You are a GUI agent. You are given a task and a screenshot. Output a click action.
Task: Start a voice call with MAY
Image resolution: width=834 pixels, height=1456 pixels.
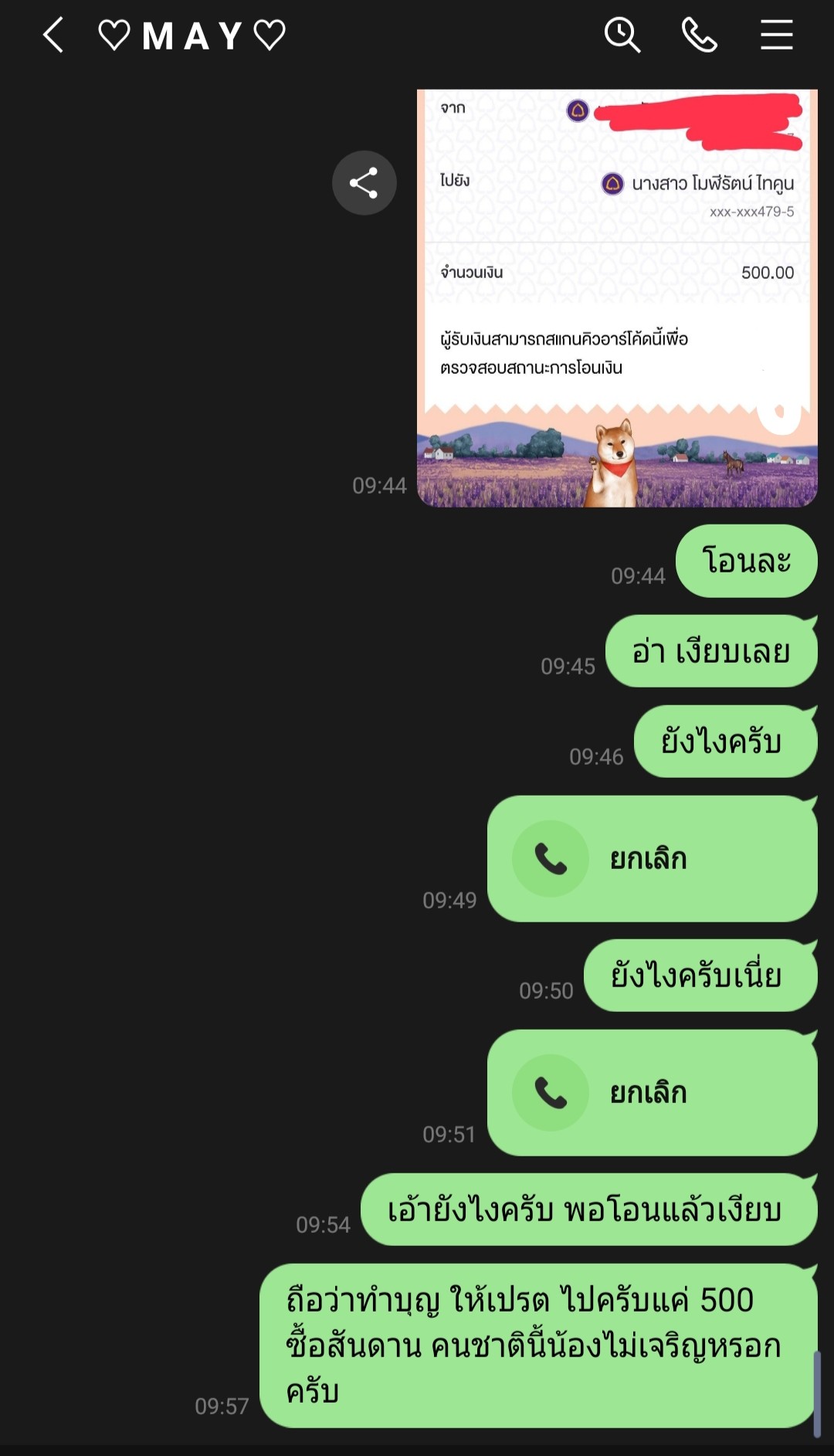point(700,36)
